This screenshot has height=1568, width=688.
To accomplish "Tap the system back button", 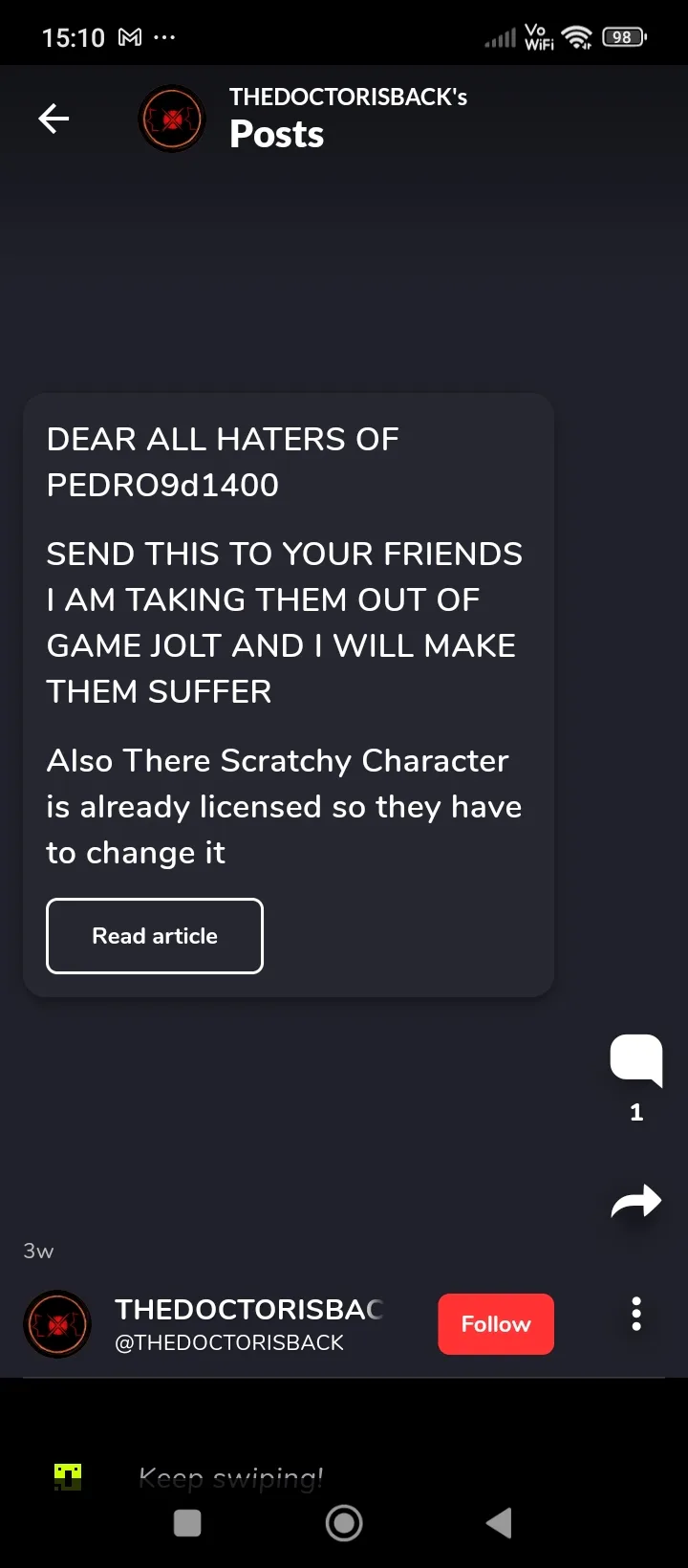I will pyautogui.click(x=499, y=1523).
